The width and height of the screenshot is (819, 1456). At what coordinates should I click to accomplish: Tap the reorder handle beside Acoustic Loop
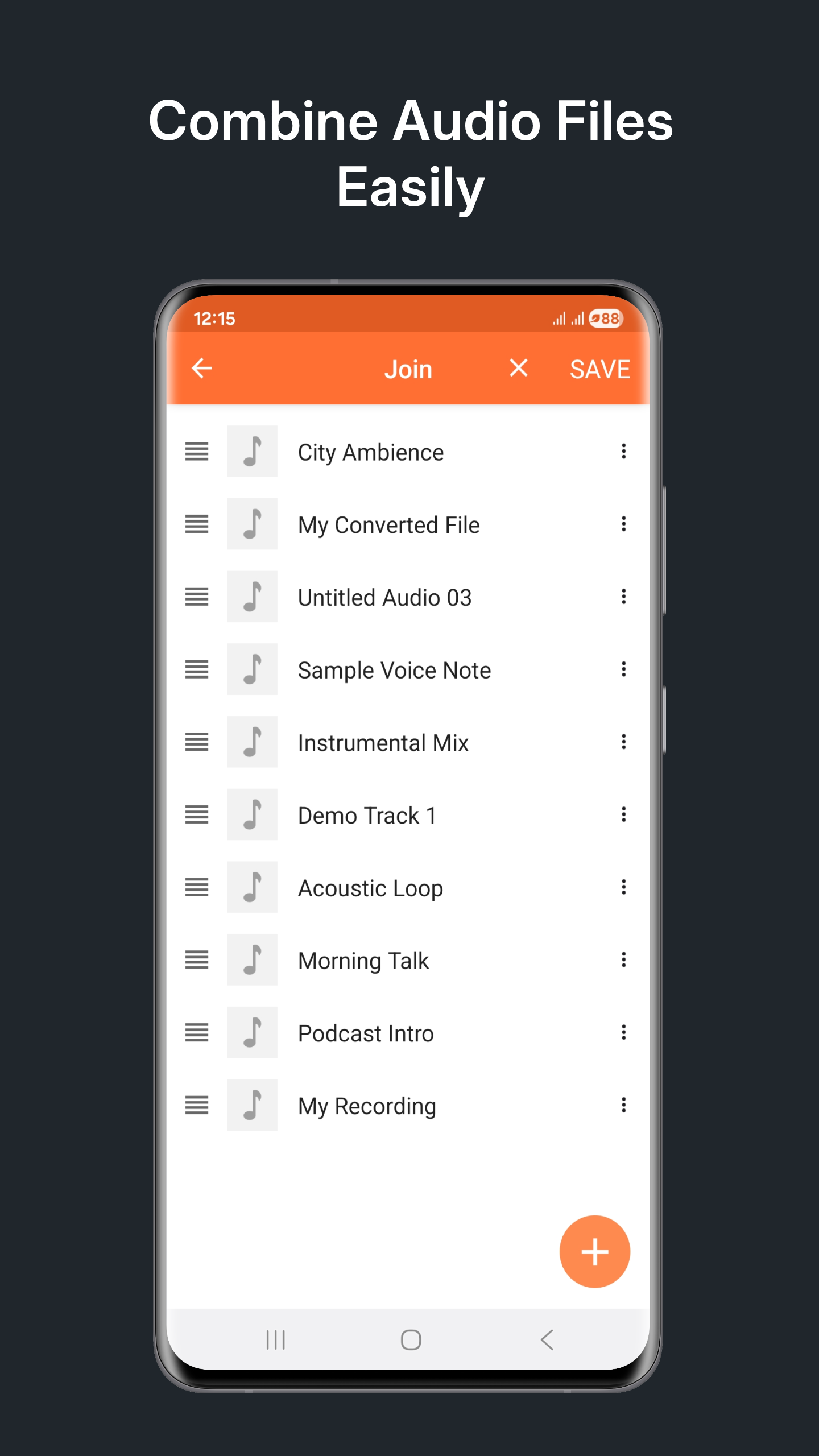coord(197,888)
